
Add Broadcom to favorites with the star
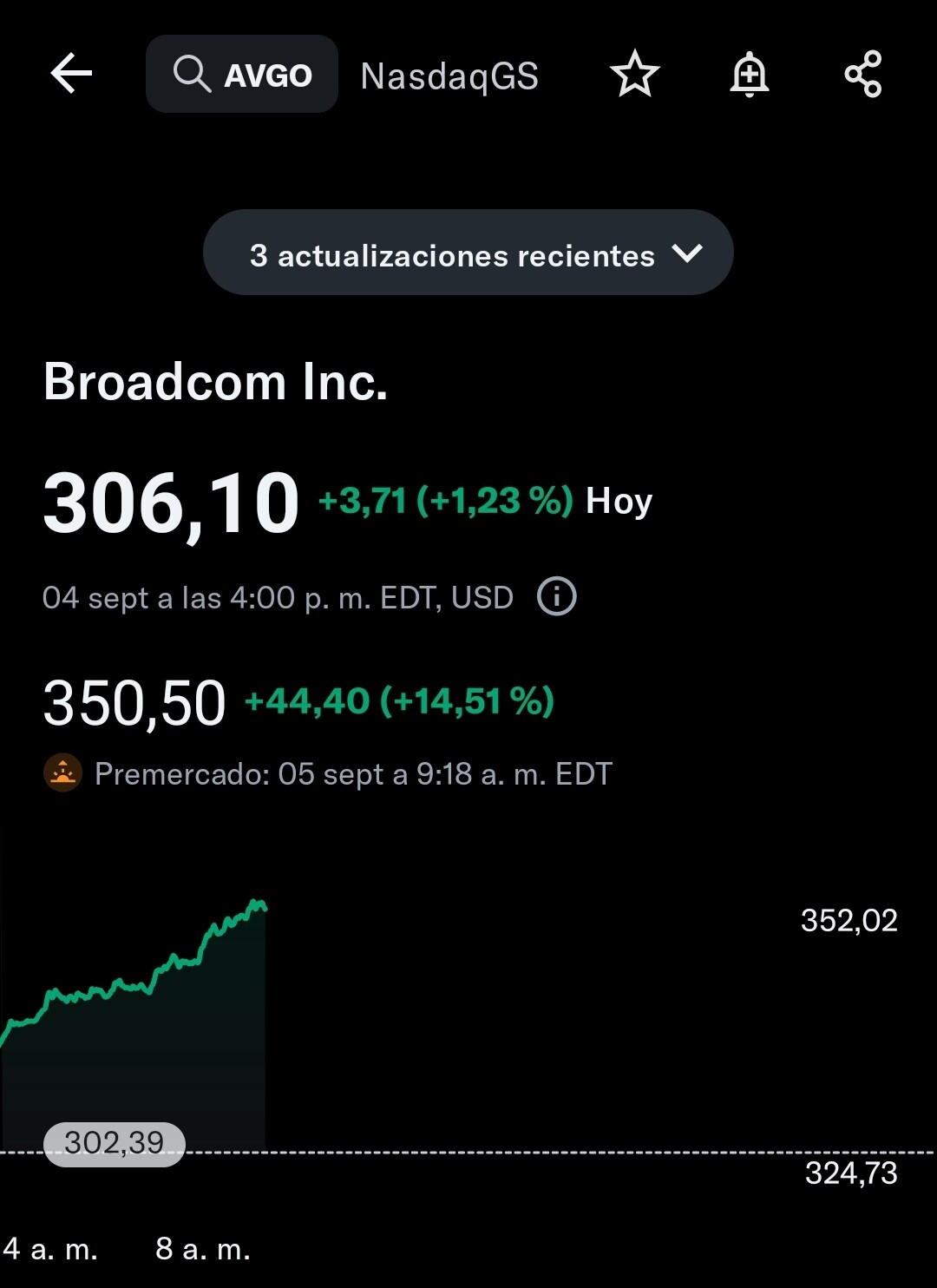click(x=635, y=75)
